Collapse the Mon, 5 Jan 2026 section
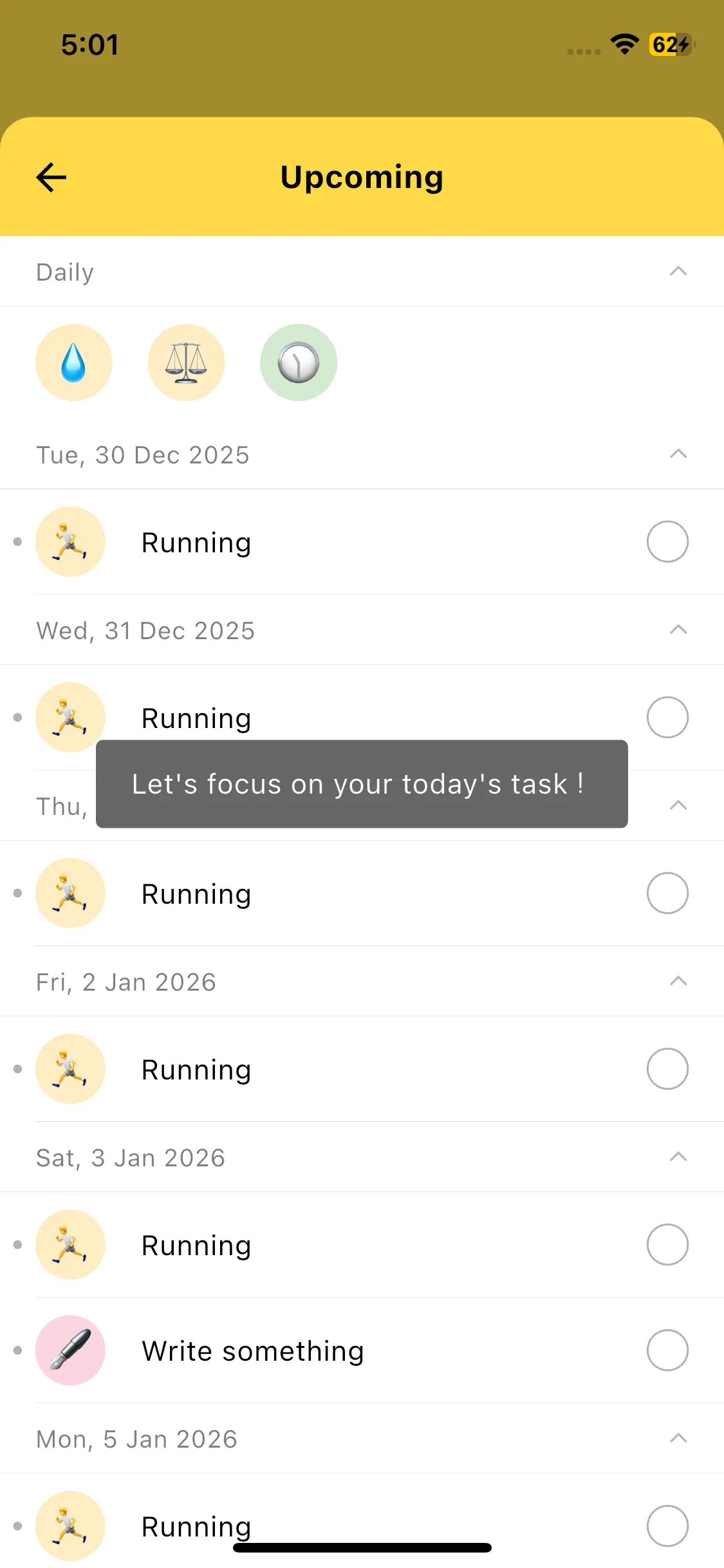The height and width of the screenshot is (1568, 724). click(678, 1439)
